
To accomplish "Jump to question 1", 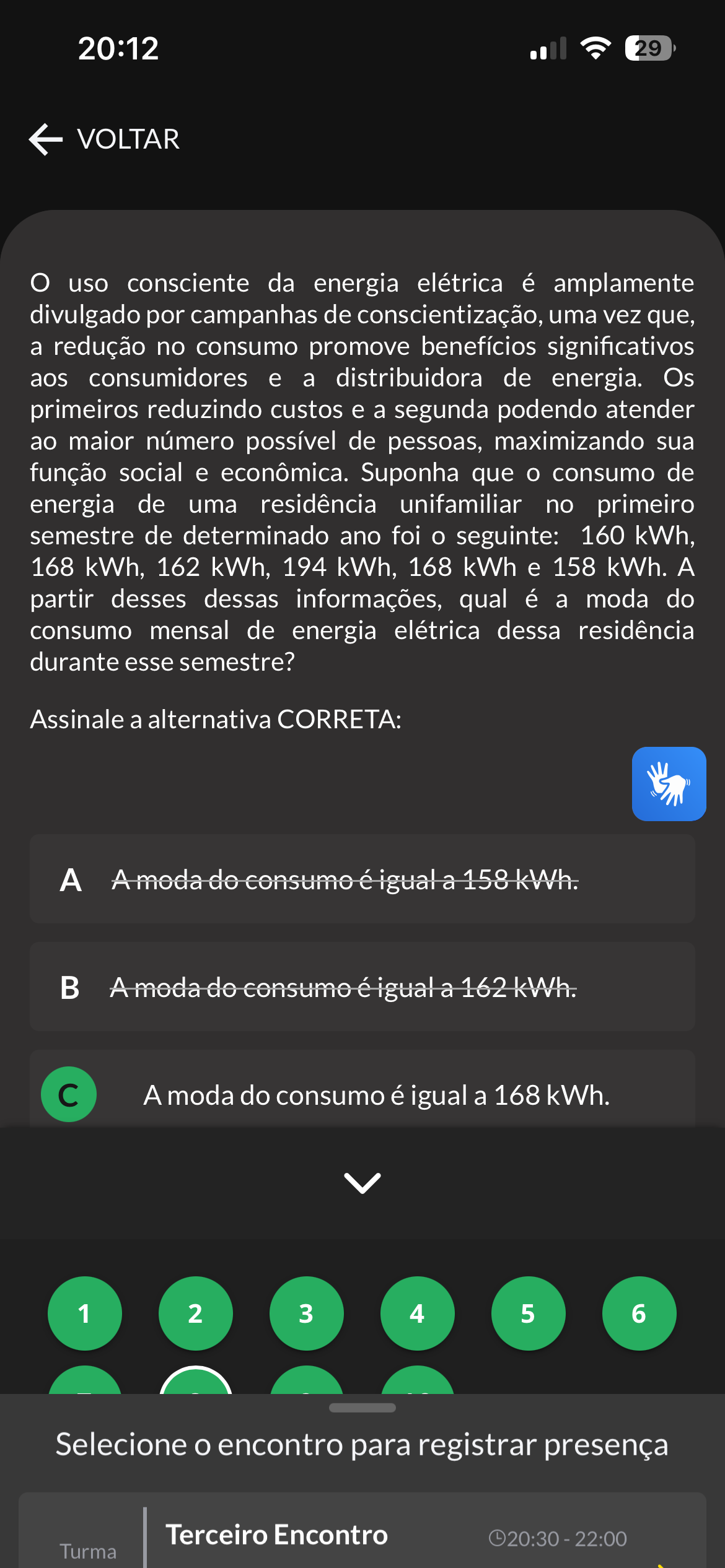I will (85, 1313).
